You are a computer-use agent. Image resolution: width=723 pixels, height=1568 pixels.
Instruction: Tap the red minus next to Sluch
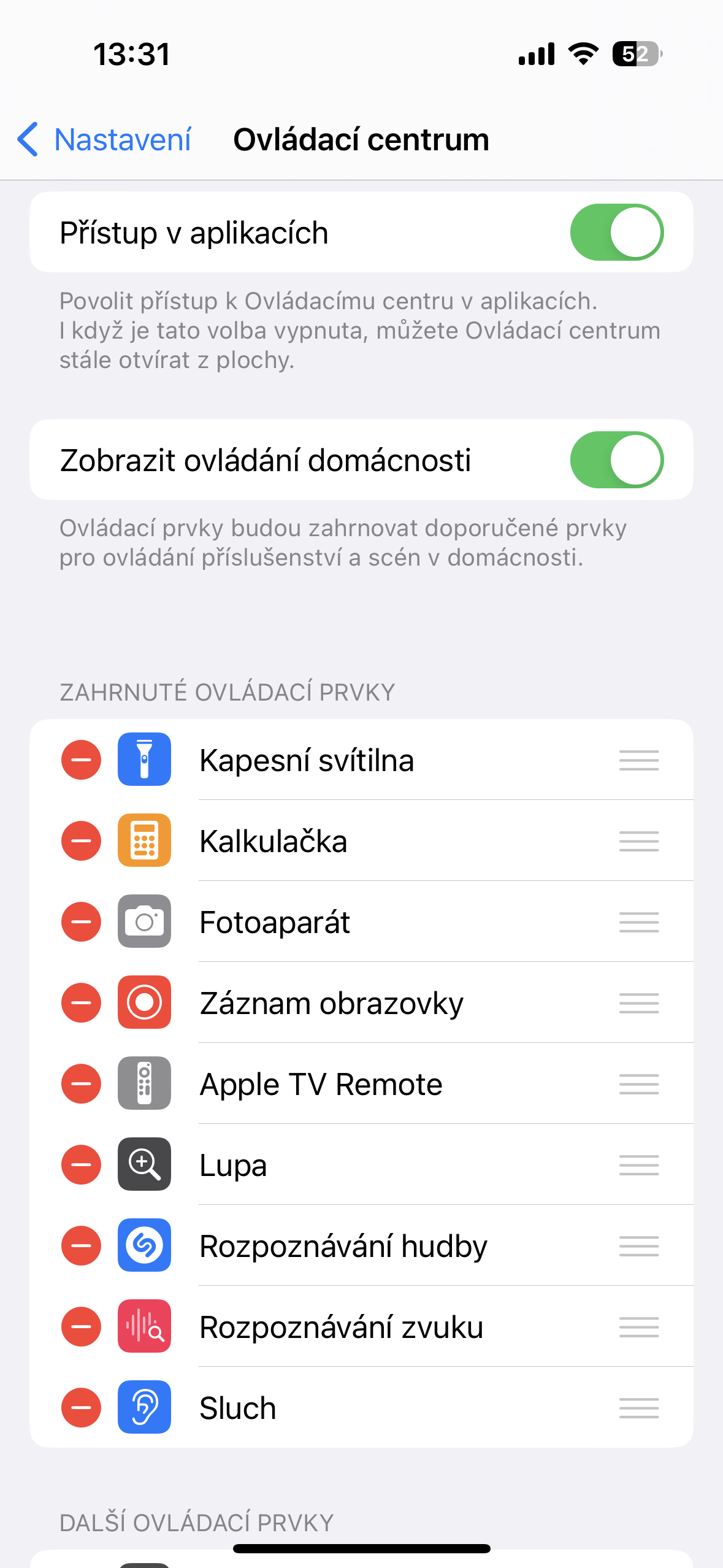[80, 1408]
